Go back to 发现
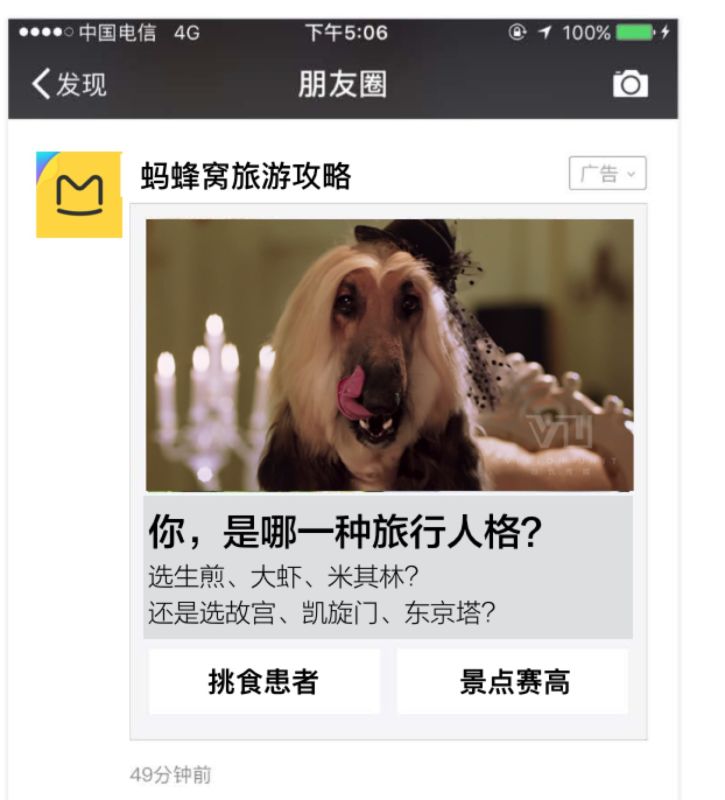 [x=69, y=85]
